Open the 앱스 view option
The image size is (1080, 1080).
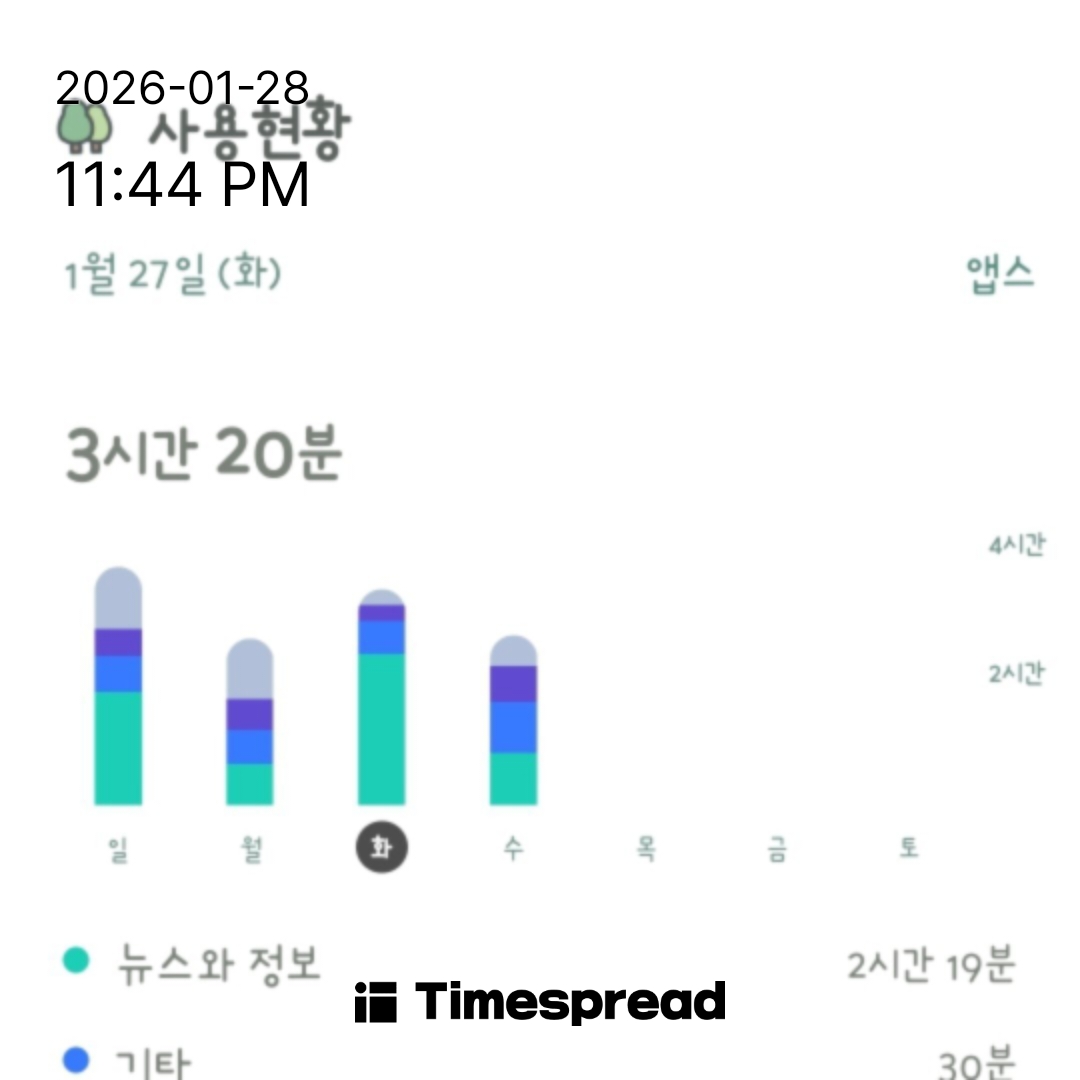coord(1000,274)
